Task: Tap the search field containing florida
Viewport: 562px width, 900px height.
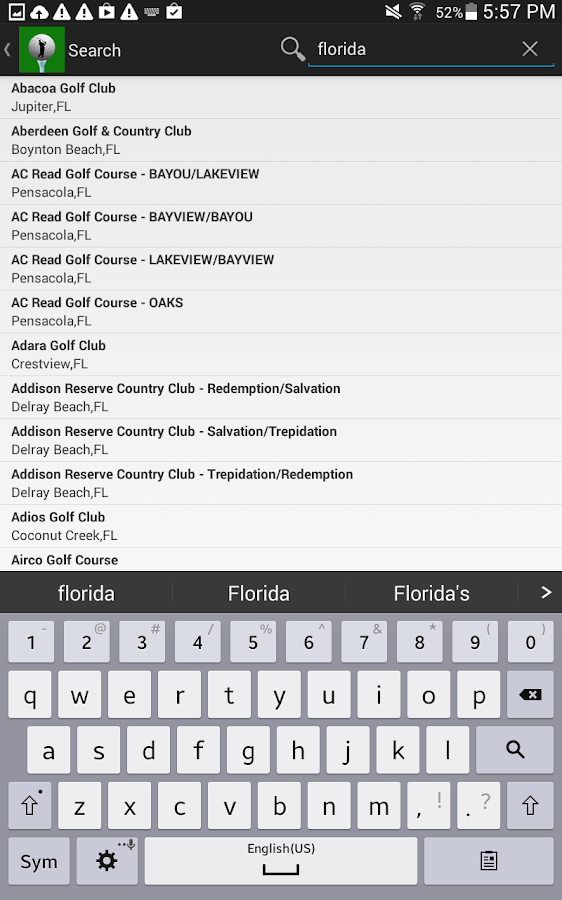Action: tap(413, 49)
